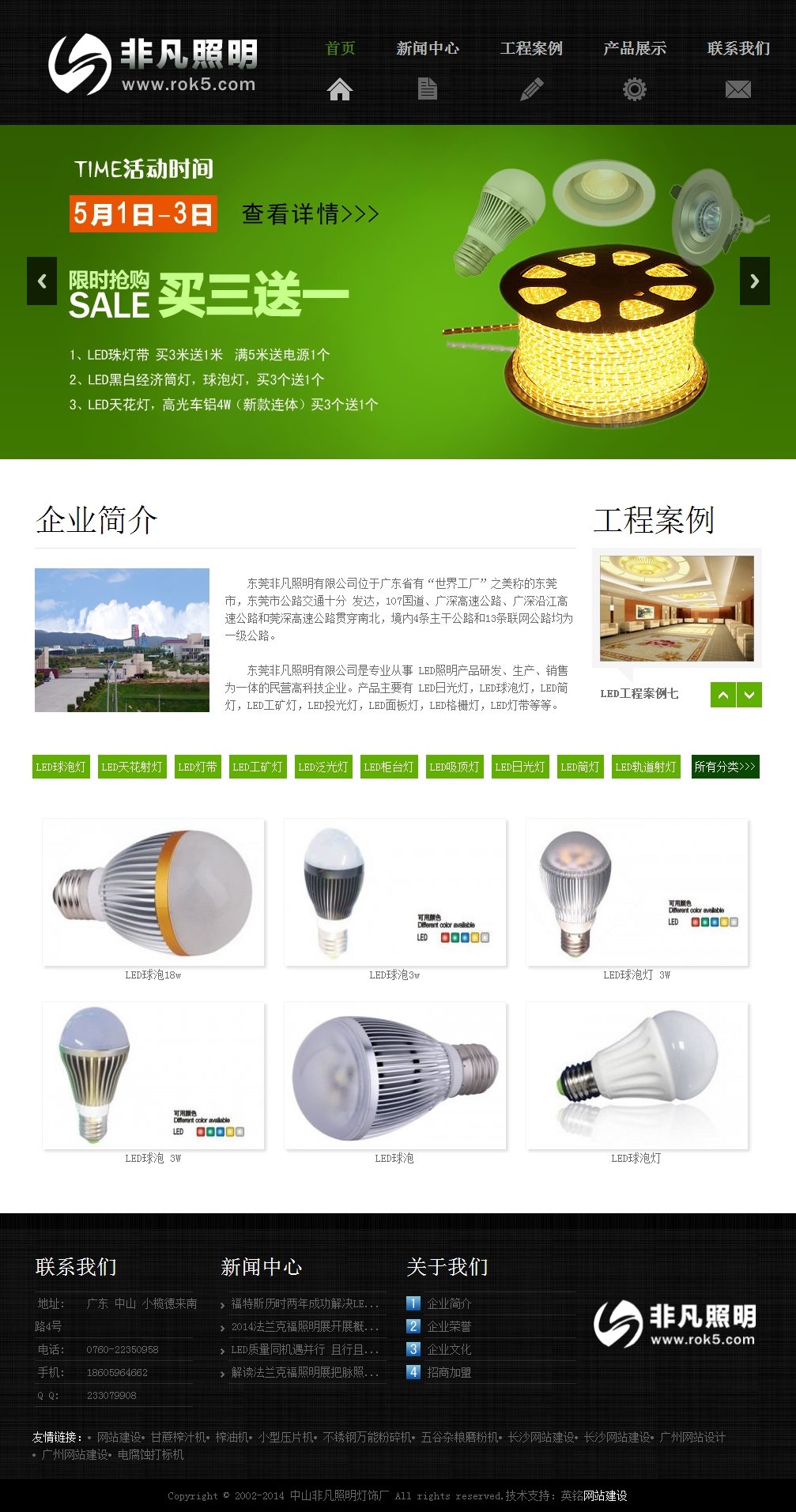Image resolution: width=796 pixels, height=1512 pixels.
Task: Open the 新闻中心 navigation item
Action: tap(428, 49)
